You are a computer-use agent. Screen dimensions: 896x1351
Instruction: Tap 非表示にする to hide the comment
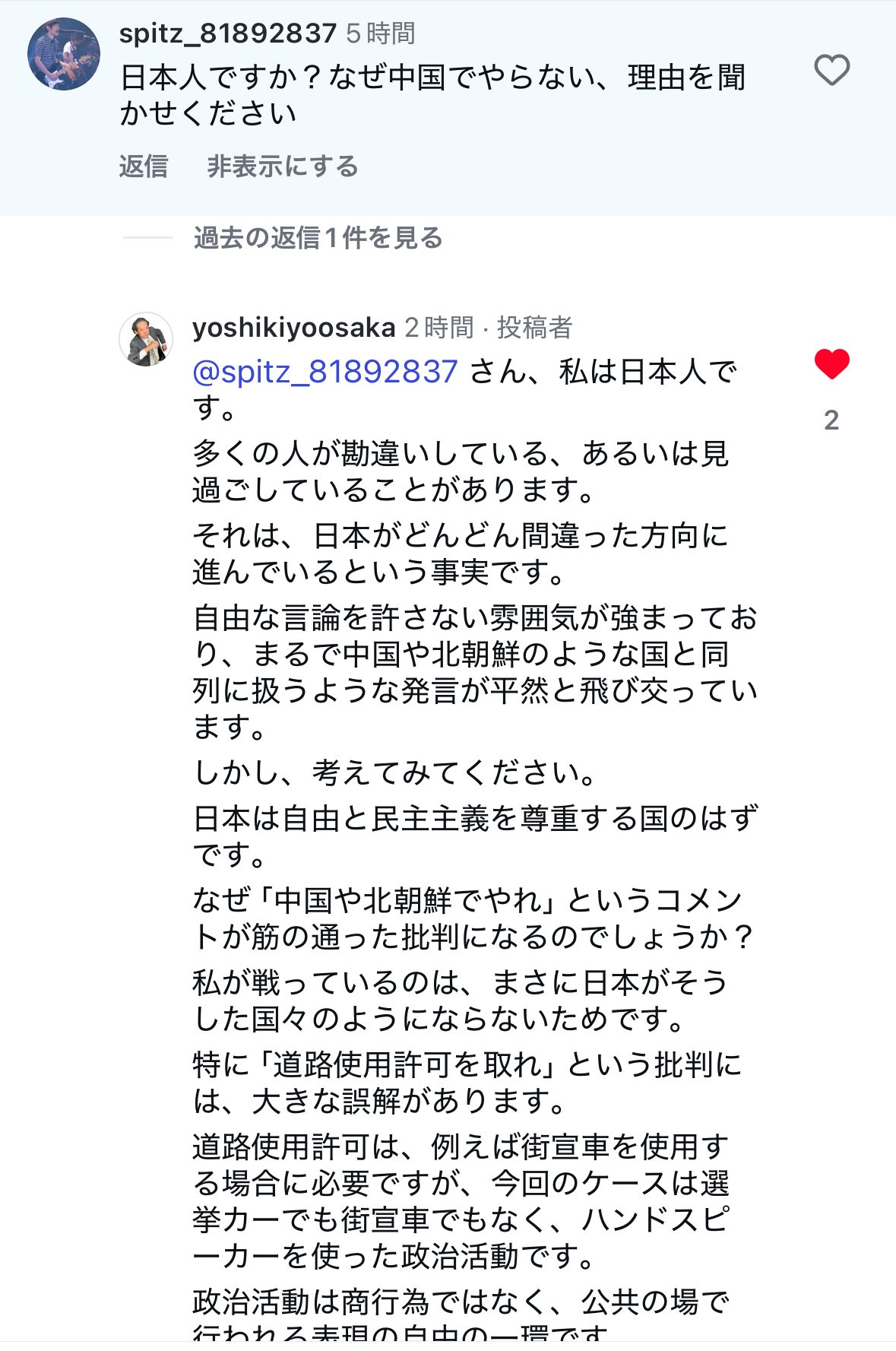pyautogui.click(x=282, y=166)
